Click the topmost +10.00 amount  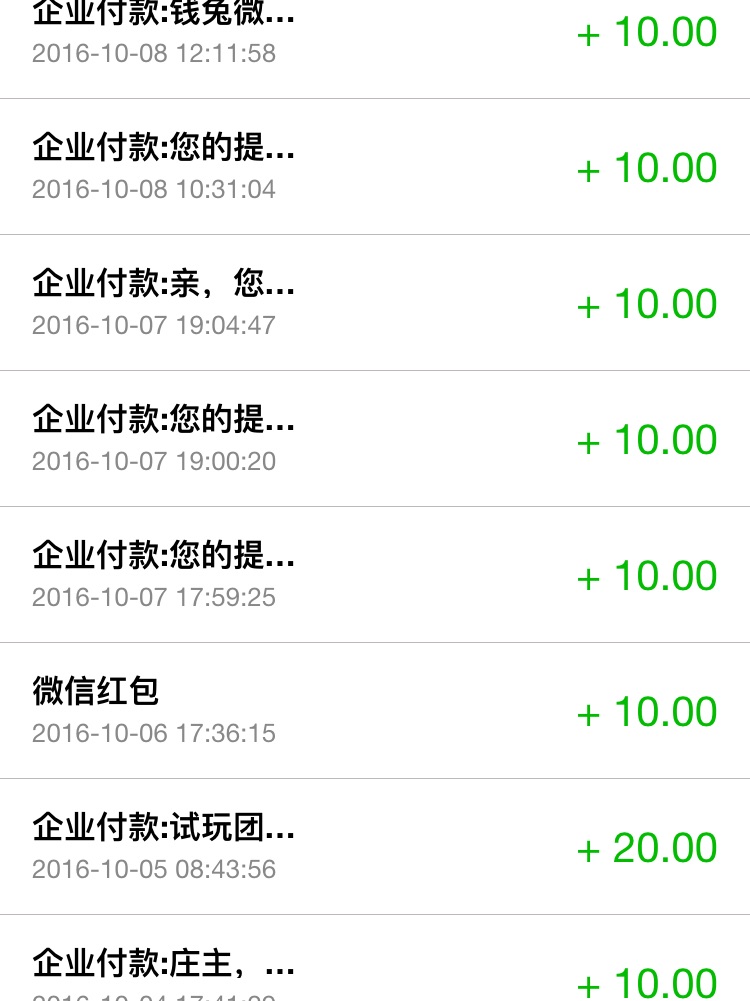646,33
